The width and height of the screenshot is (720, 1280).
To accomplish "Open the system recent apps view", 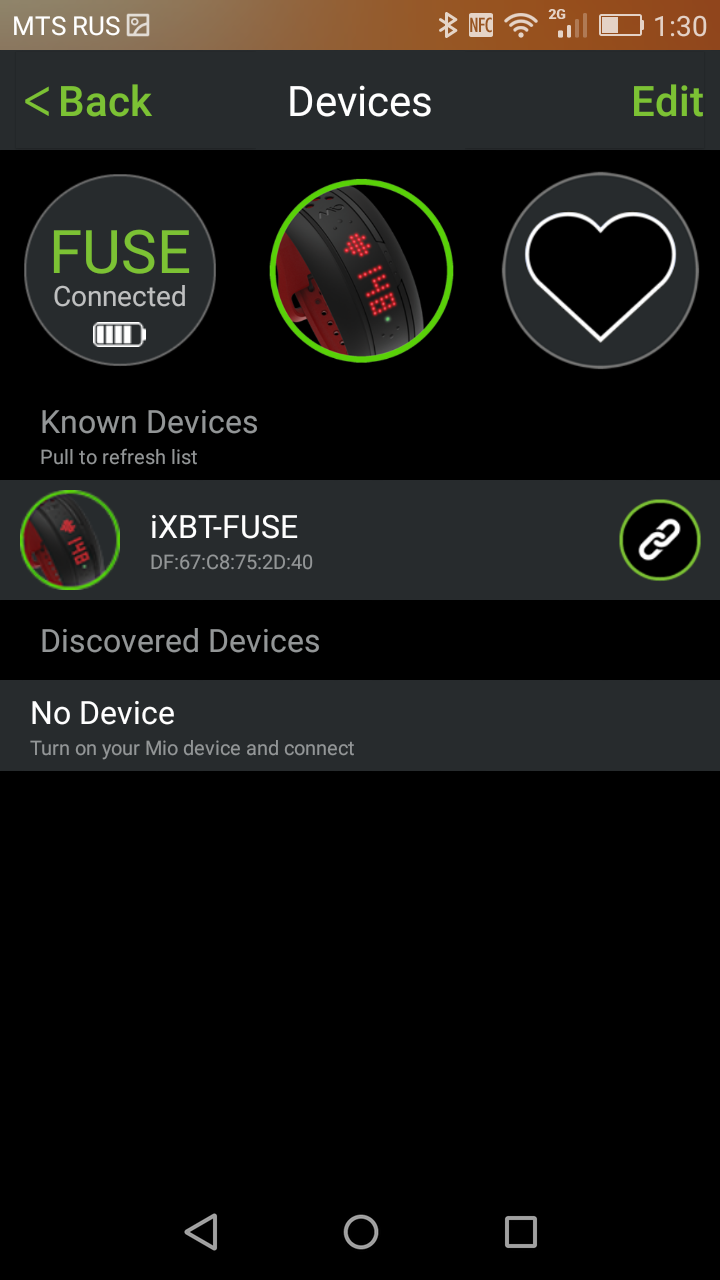I will coord(520,1232).
